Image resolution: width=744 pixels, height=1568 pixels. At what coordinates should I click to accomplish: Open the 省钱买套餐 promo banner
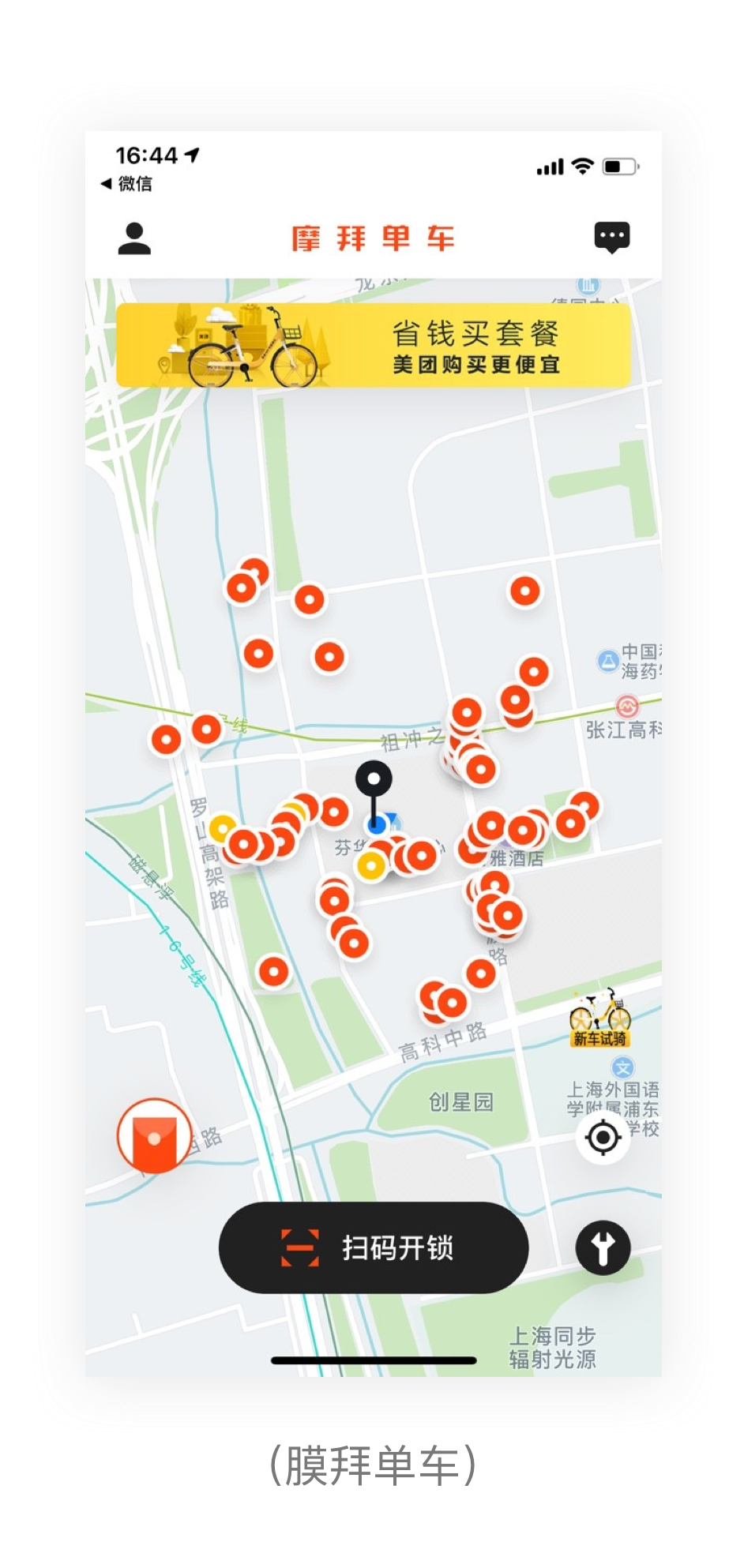374,346
